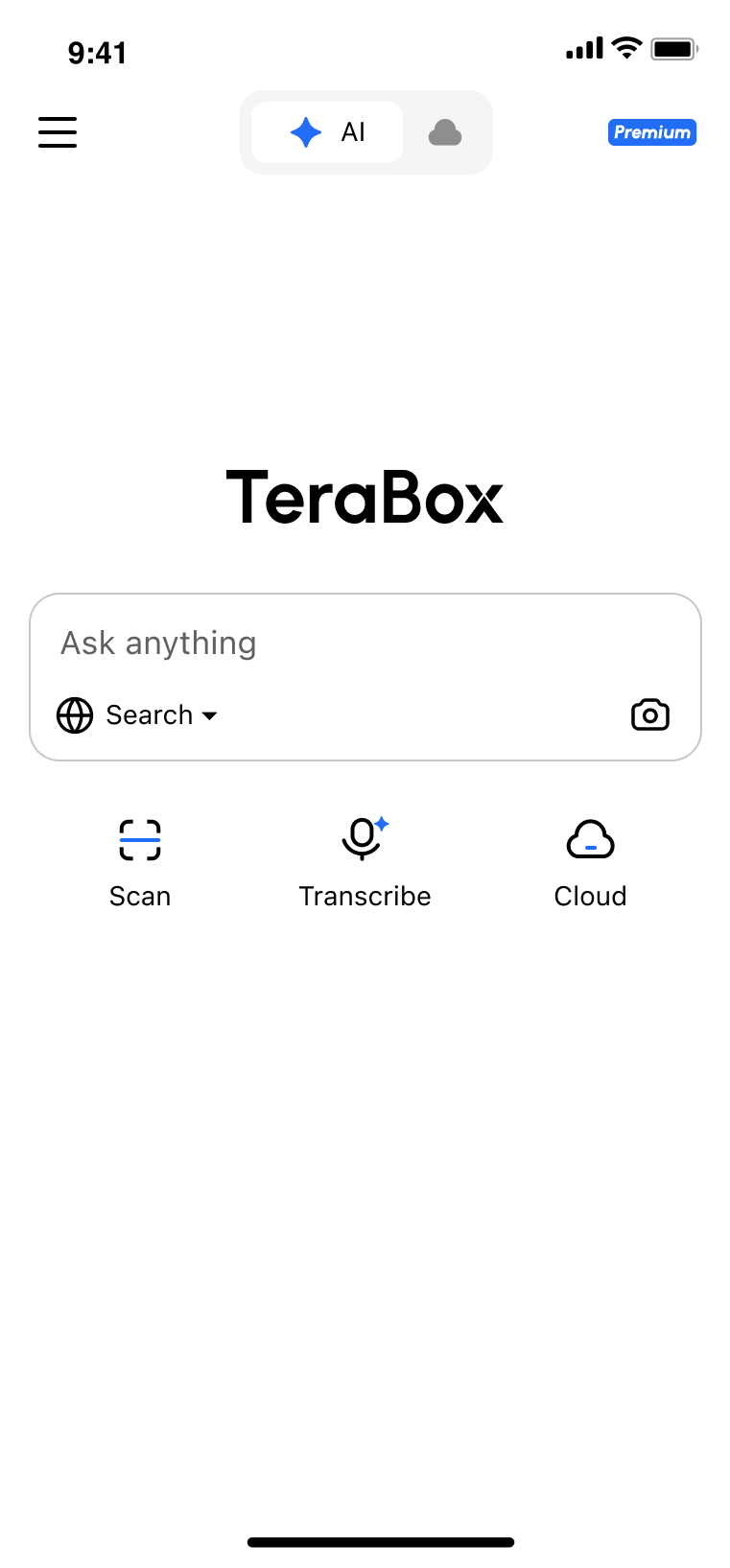Image resolution: width=730 pixels, height=1568 pixels.
Task: Launch the Scan tool
Action: pyautogui.click(x=140, y=862)
